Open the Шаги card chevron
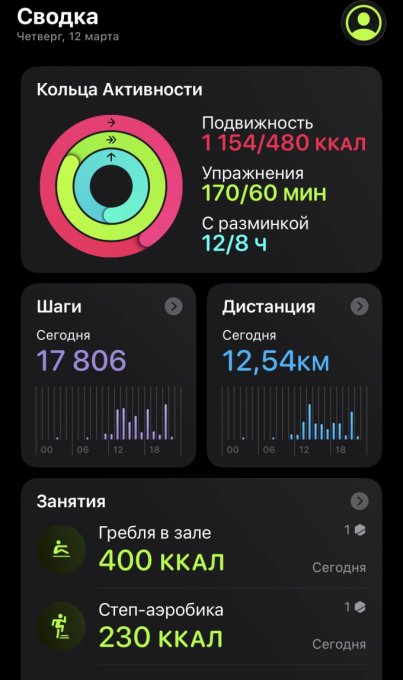 174,307
